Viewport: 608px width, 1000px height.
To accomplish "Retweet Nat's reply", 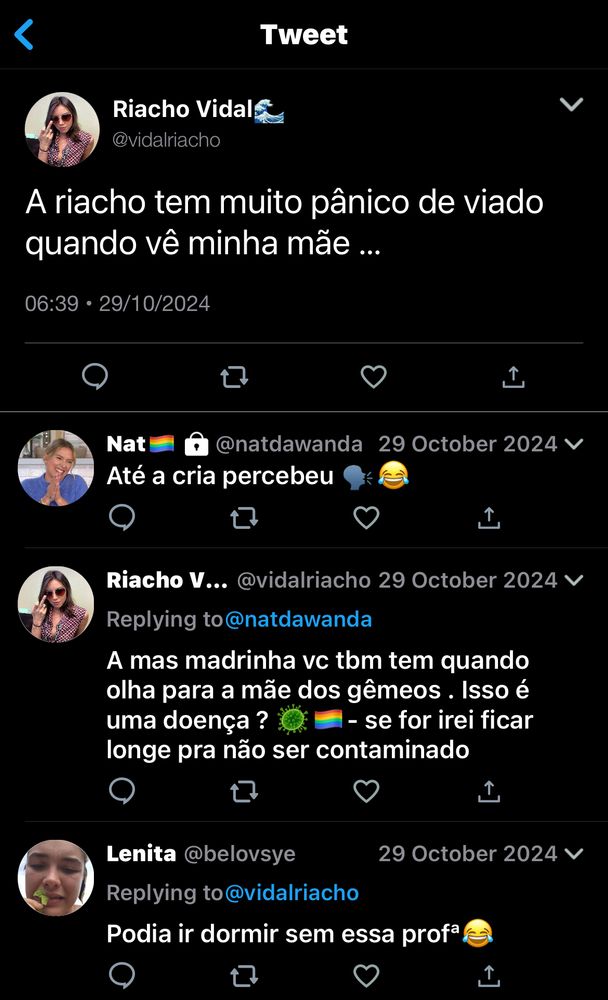I will pos(244,517).
